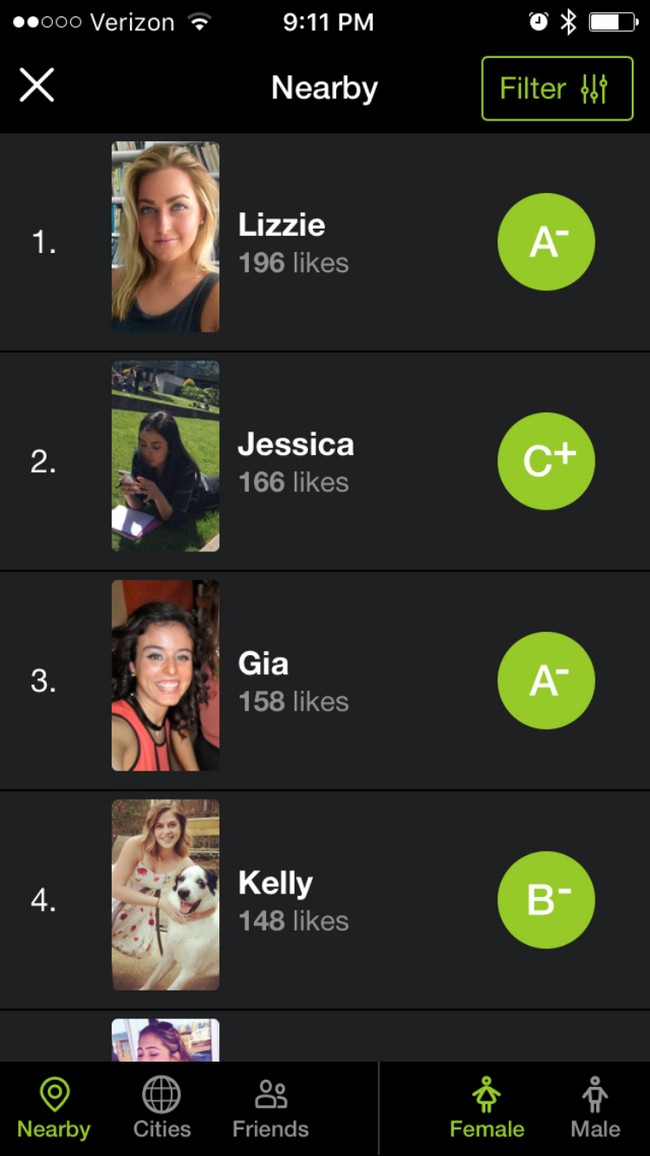
Task: Select the Nearby tab
Action: click(54, 1107)
